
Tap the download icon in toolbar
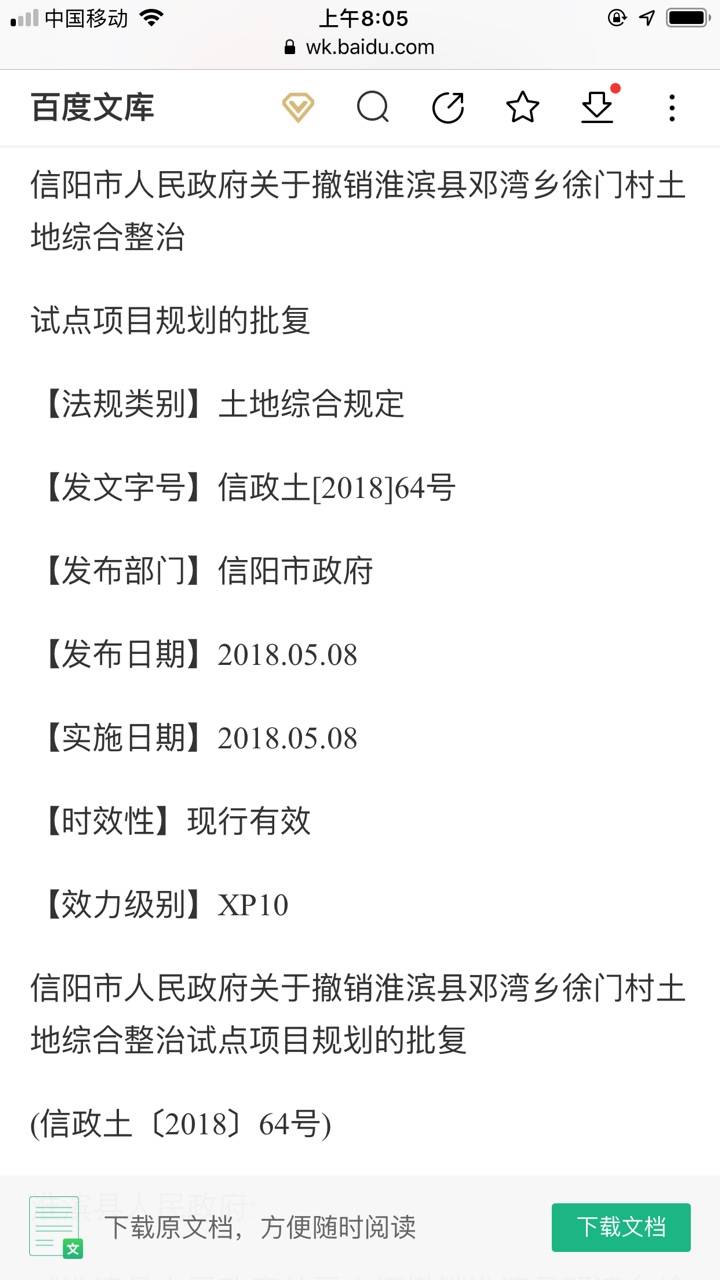coord(598,106)
